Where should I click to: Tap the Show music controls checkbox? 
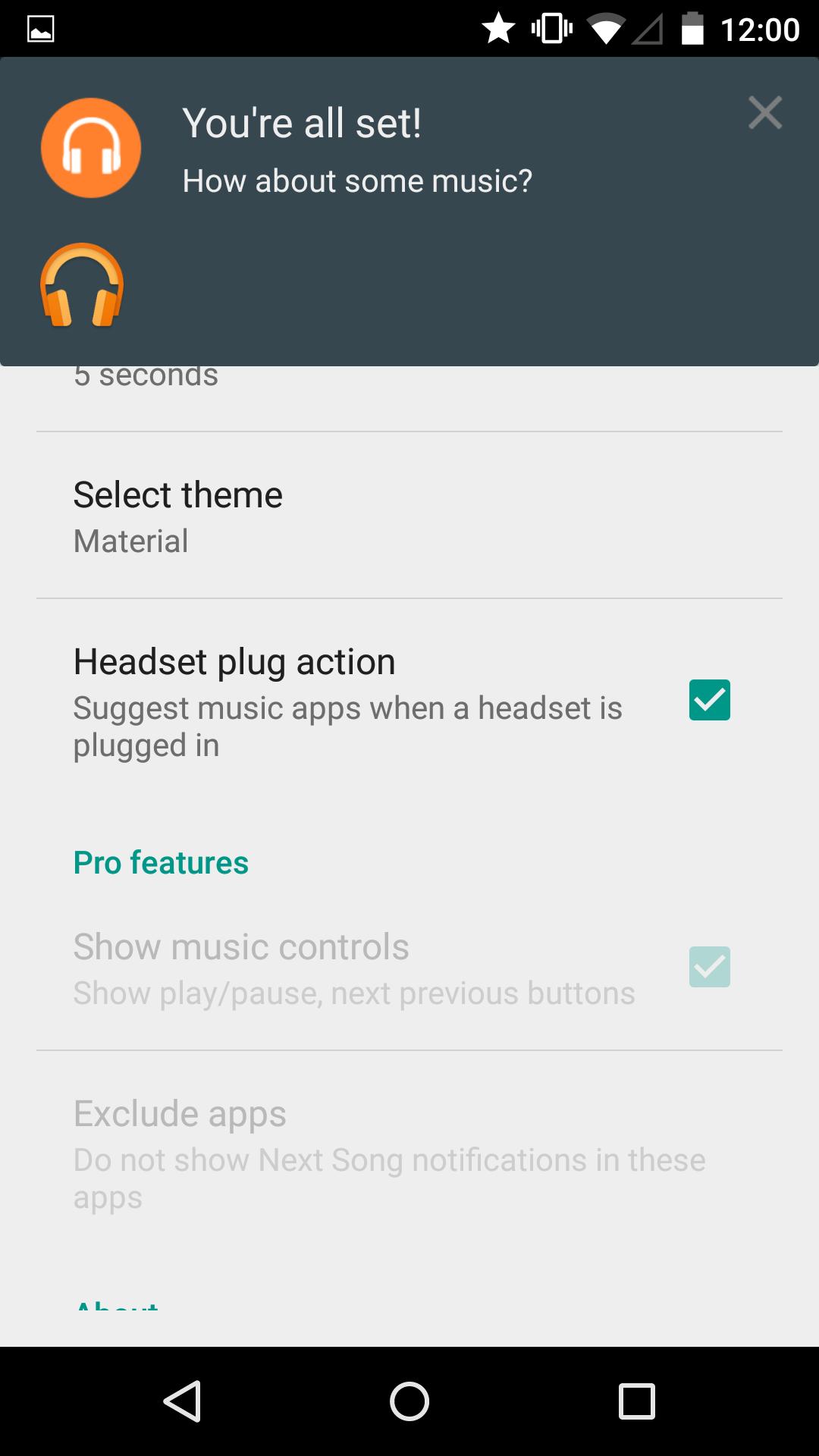tap(710, 967)
